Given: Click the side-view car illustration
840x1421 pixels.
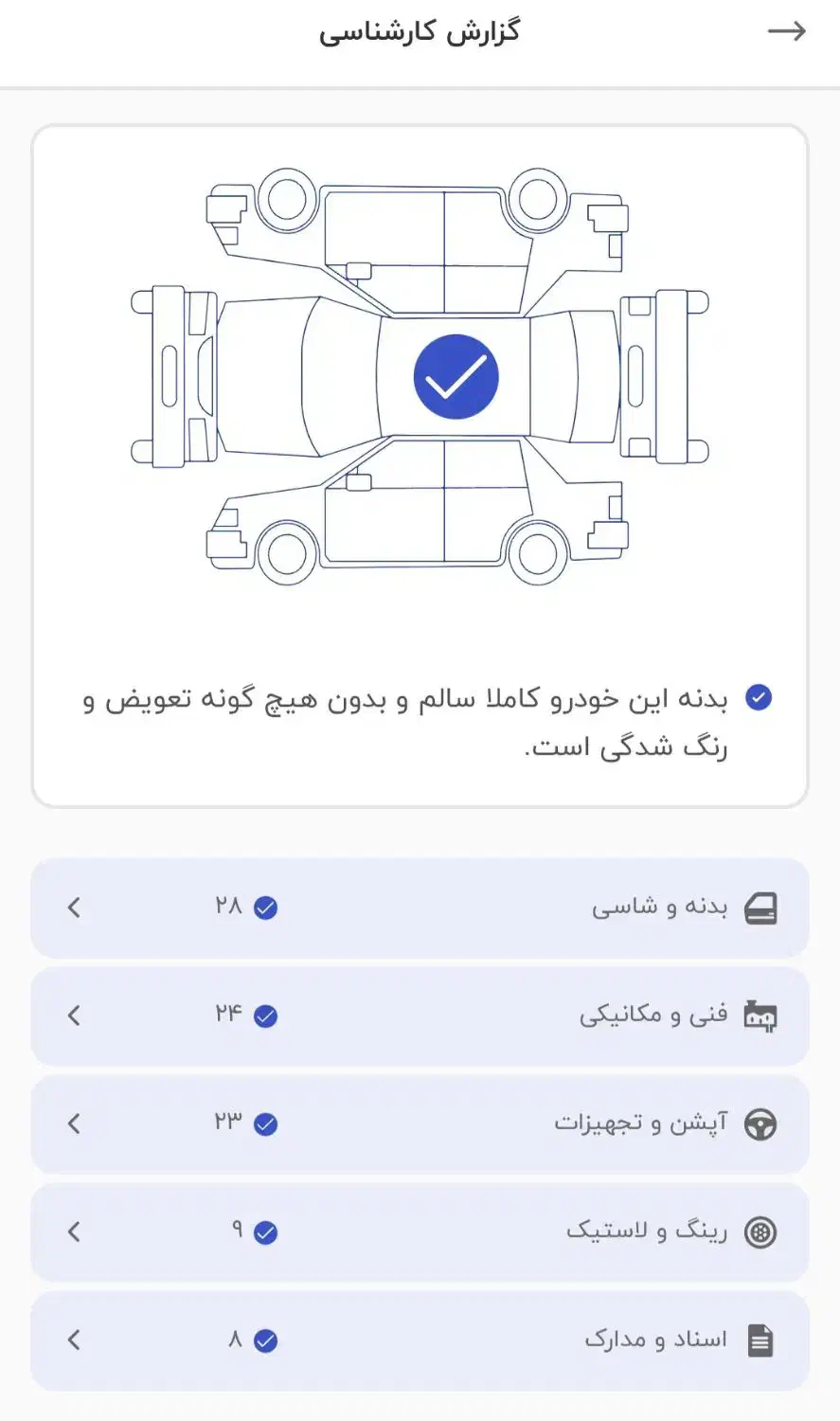Looking at the screenshot, I should coord(421,526).
